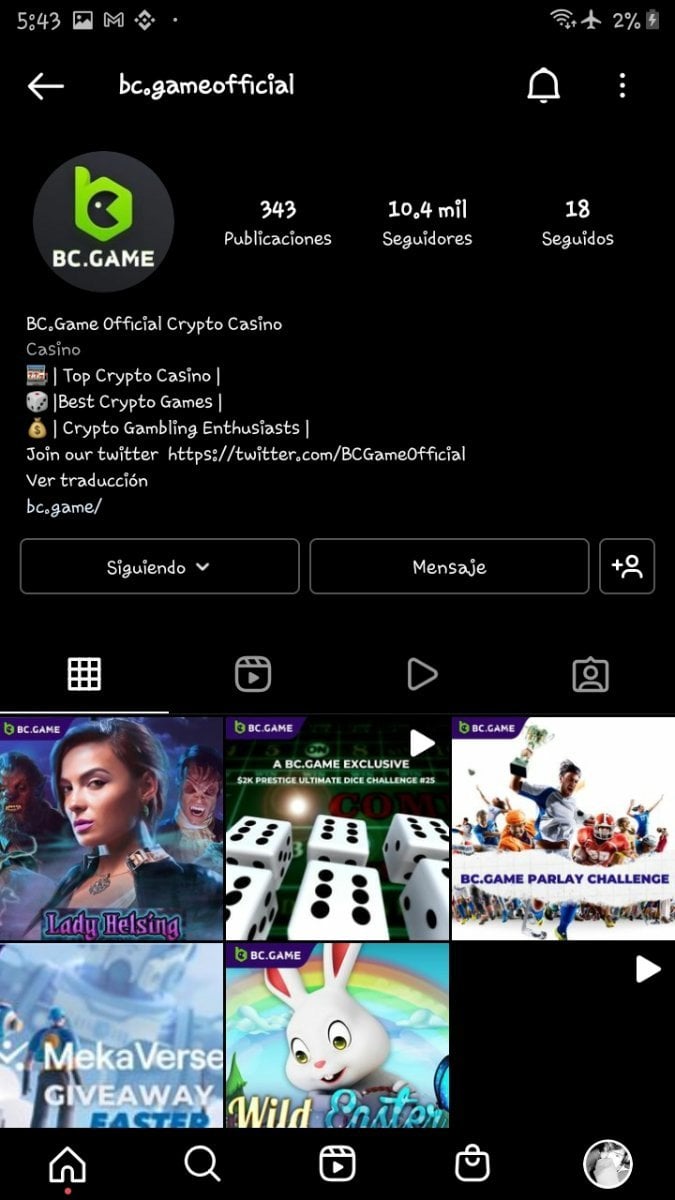
Task: Go to Home in bottom navigation
Action: click(68, 1164)
